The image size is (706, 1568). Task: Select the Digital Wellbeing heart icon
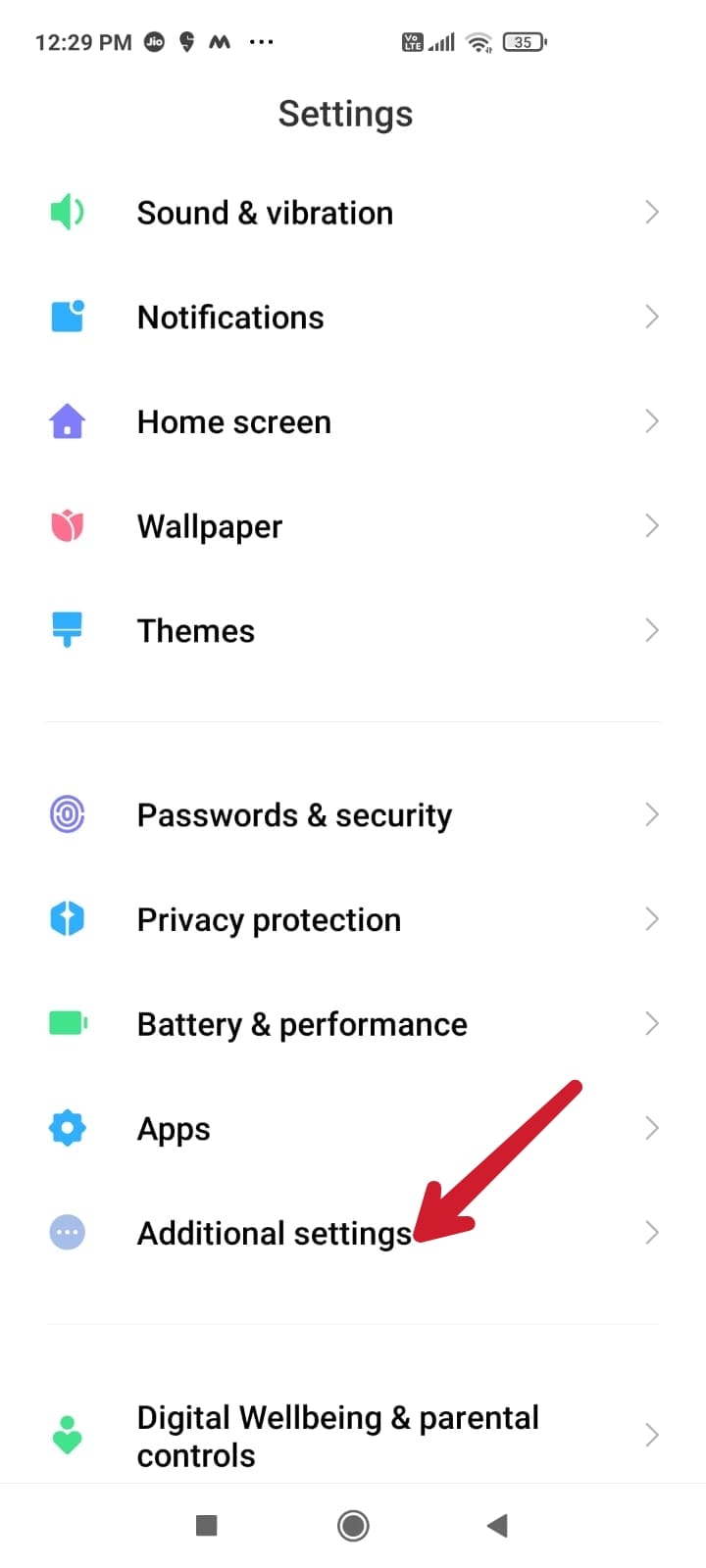[x=67, y=1435]
